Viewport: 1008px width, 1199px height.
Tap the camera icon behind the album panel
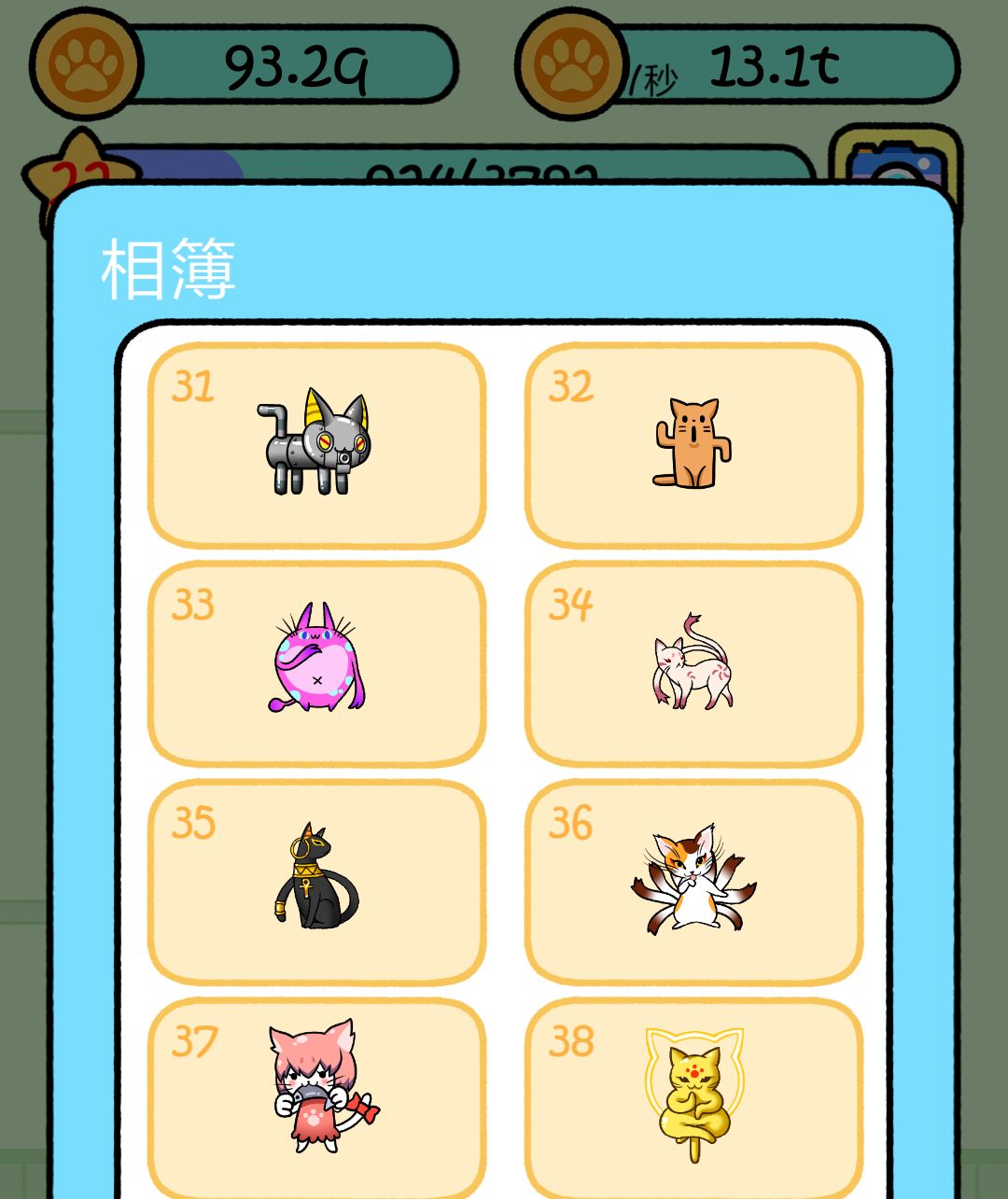894,159
